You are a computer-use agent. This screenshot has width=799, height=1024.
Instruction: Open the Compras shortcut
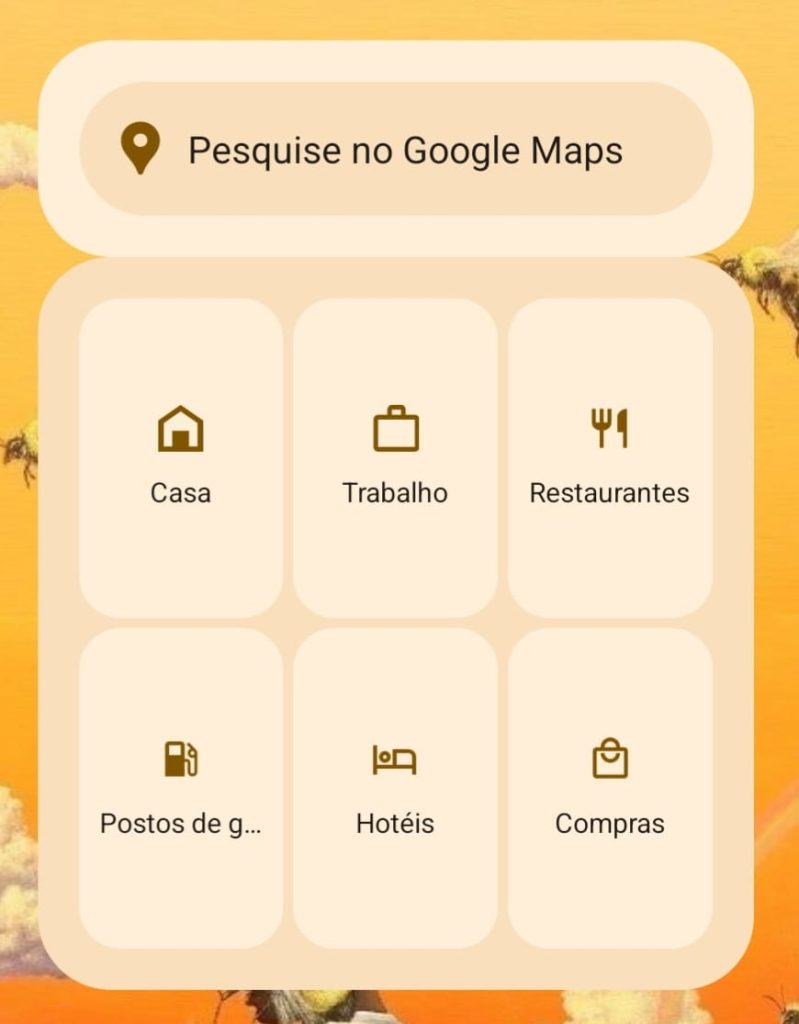(610, 785)
